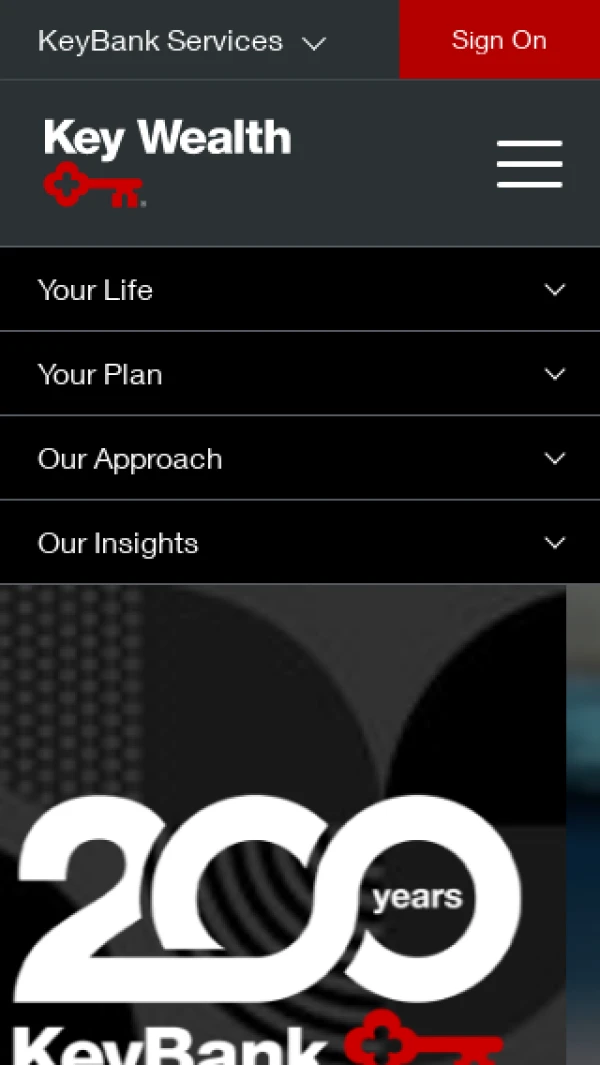
Task: Open the hamburger menu
Action: pos(529,164)
